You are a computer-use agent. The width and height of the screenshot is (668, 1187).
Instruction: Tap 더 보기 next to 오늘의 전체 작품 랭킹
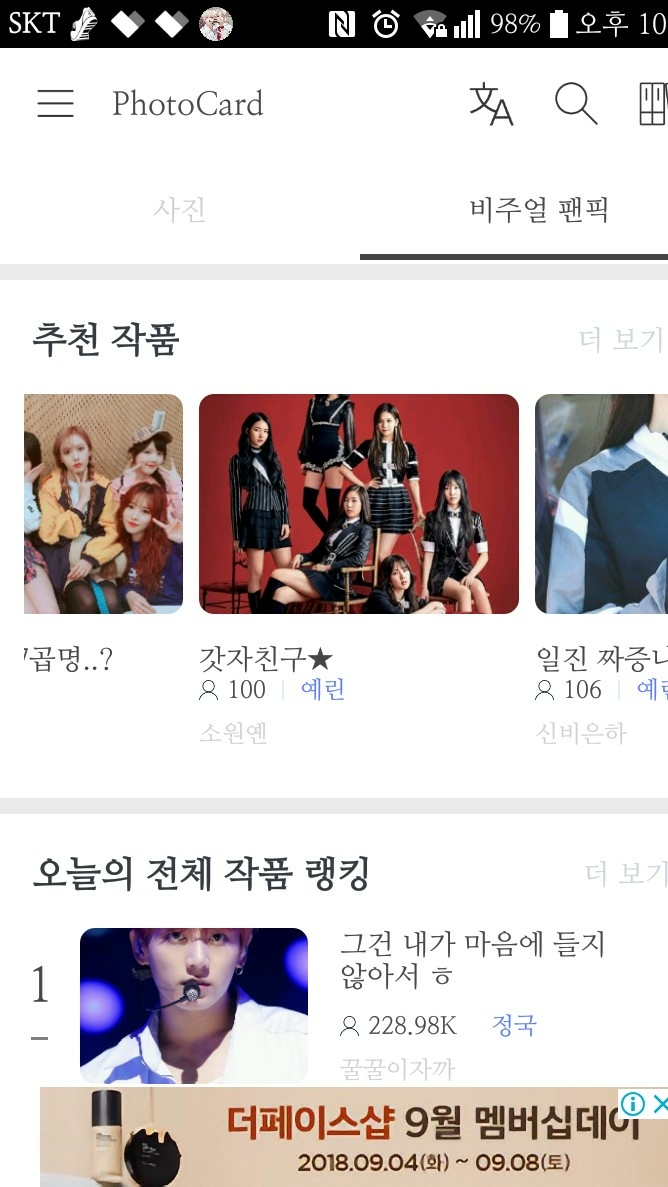point(624,873)
